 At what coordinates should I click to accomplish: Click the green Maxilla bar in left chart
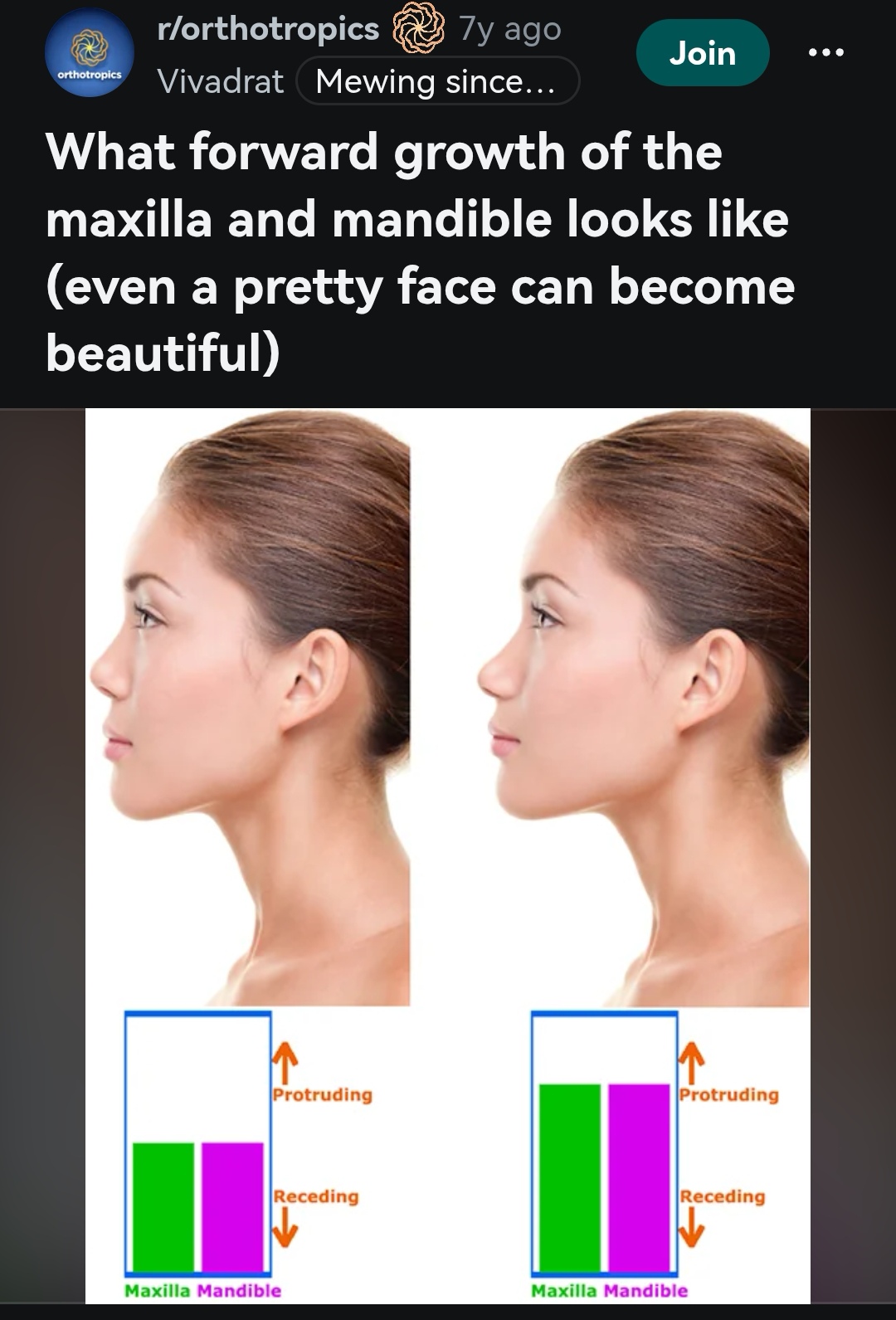(x=163, y=1207)
